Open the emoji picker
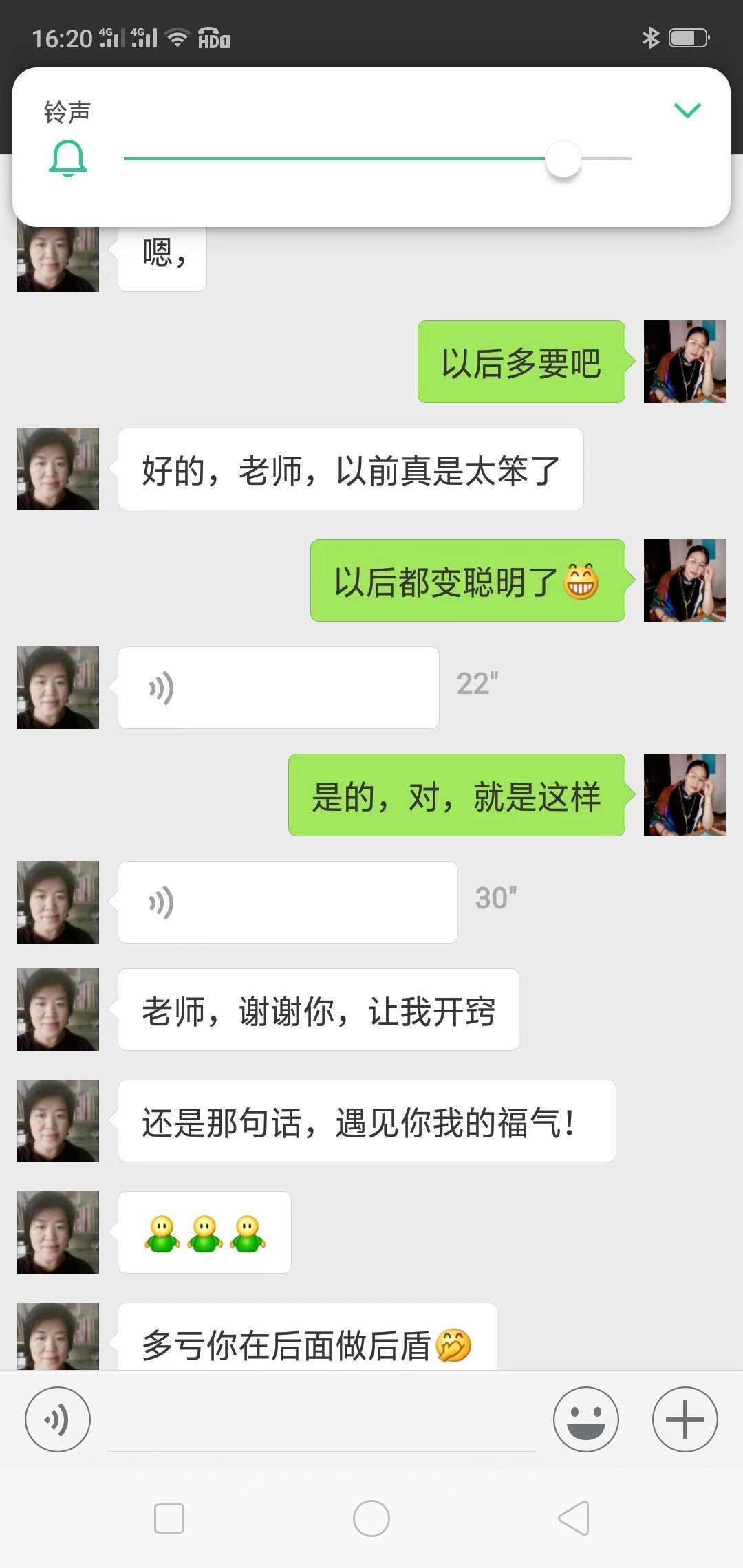The width and height of the screenshot is (743, 1568). coord(585,1419)
